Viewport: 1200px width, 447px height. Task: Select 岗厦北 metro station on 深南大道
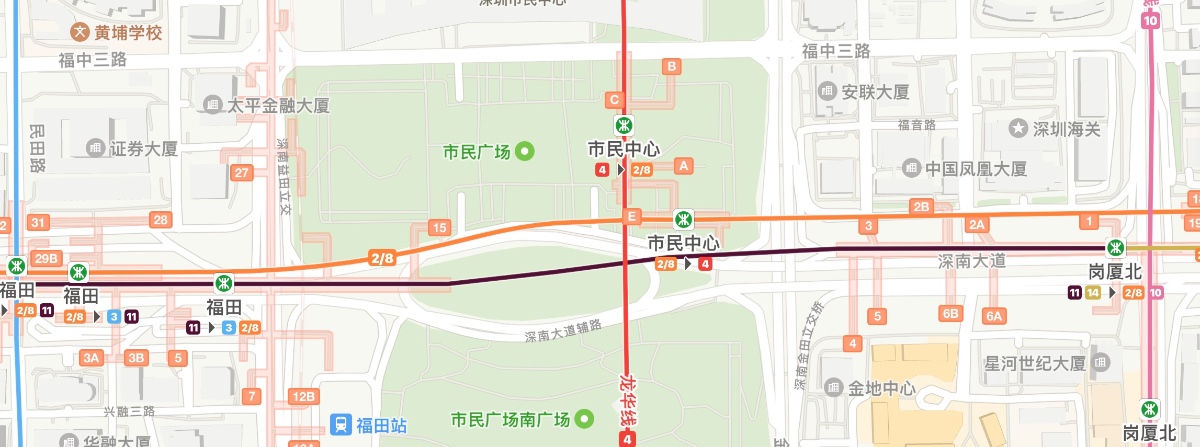[1114, 249]
